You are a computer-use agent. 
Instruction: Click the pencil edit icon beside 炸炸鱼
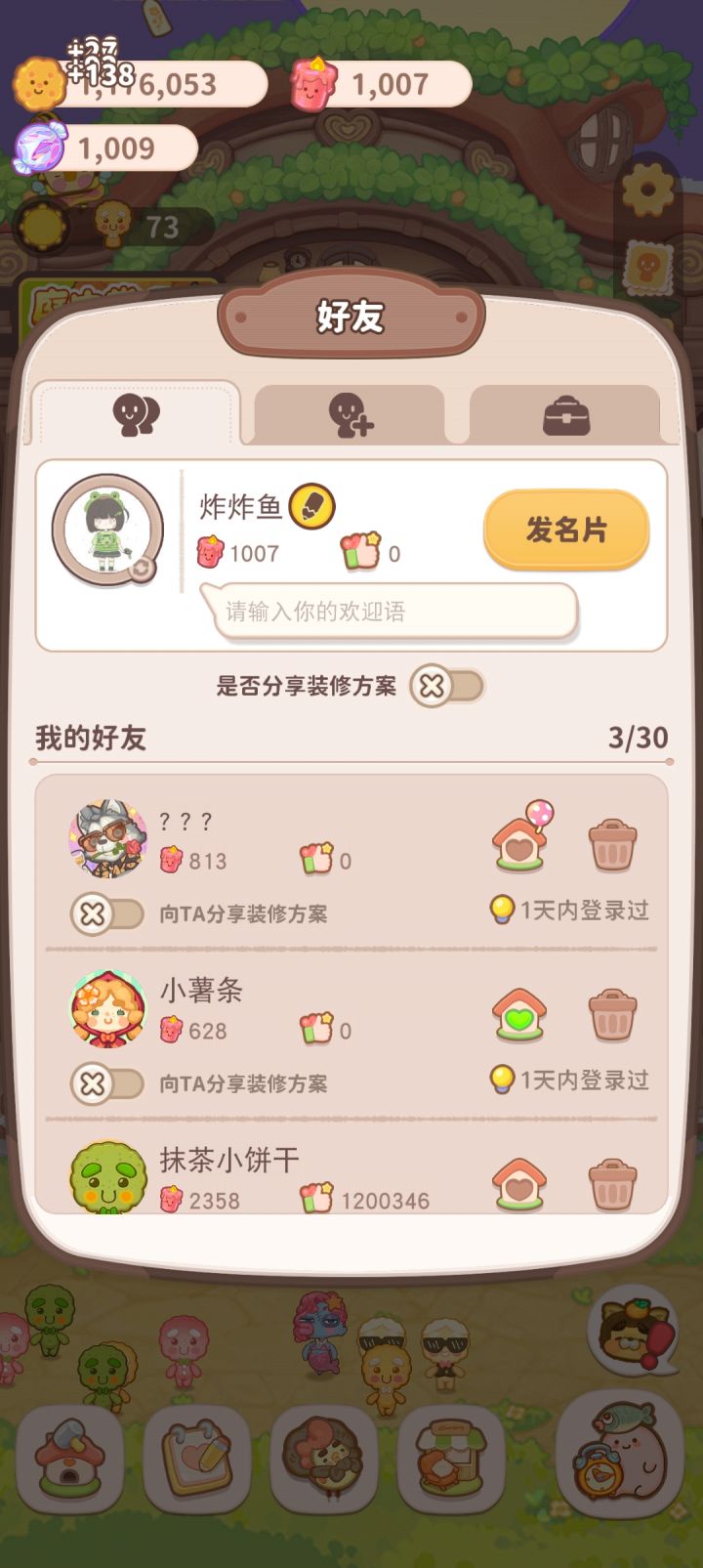pyautogui.click(x=312, y=503)
